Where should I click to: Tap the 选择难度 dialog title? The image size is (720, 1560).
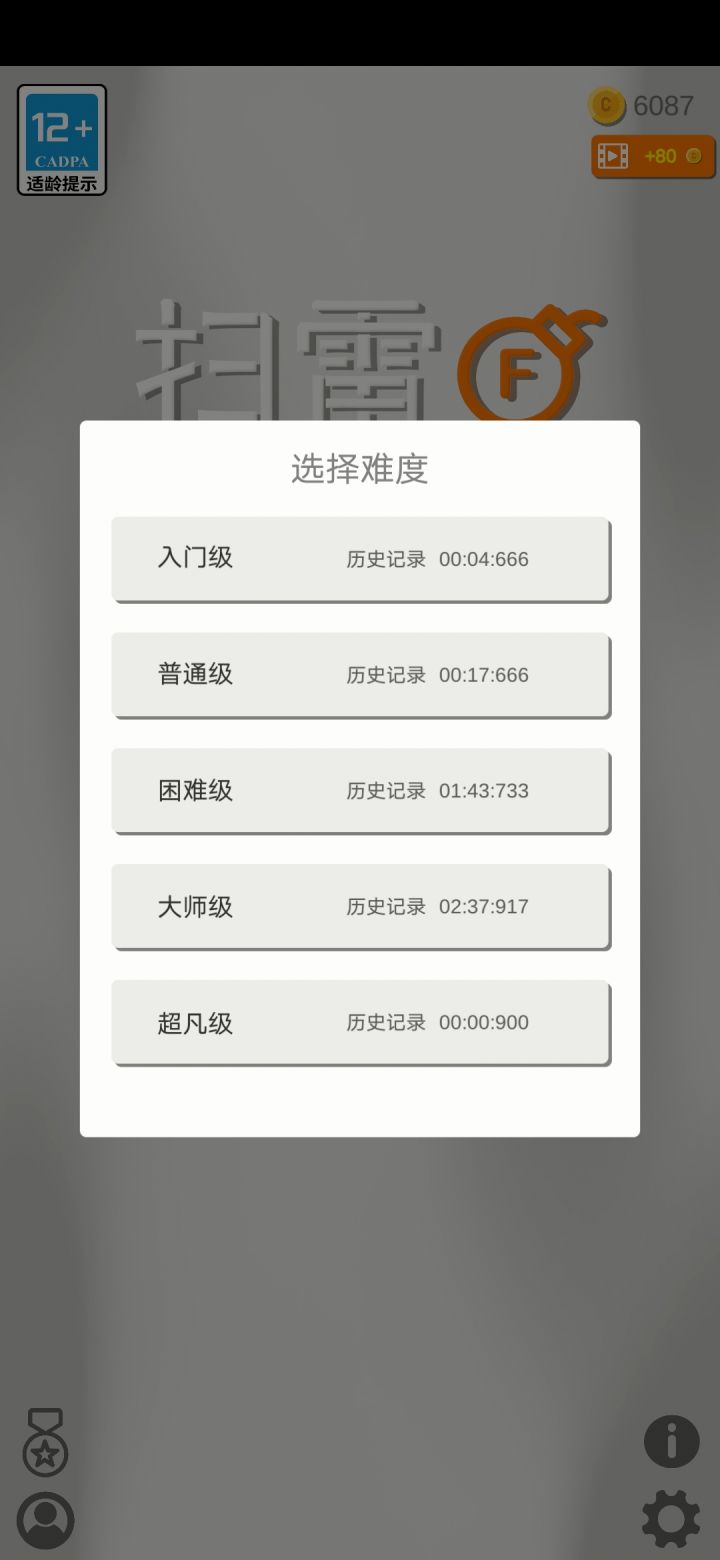(x=360, y=469)
